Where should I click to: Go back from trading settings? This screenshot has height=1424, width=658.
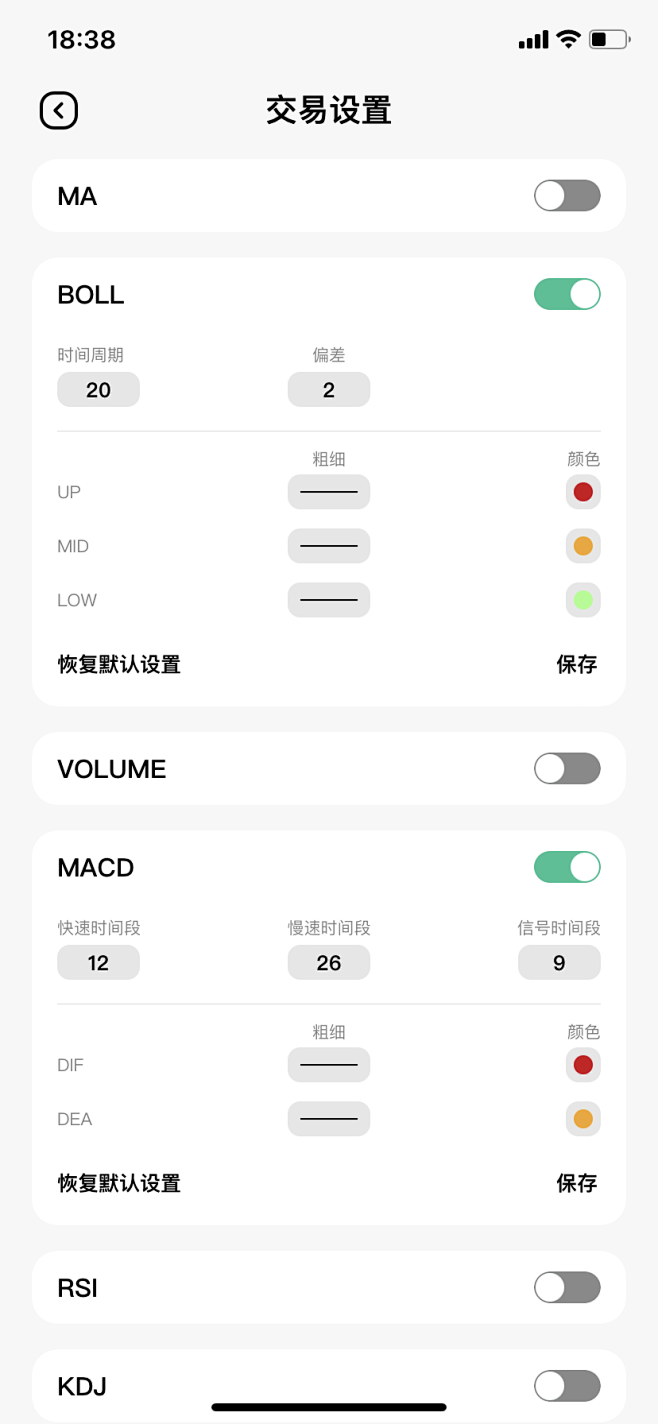point(59,110)
